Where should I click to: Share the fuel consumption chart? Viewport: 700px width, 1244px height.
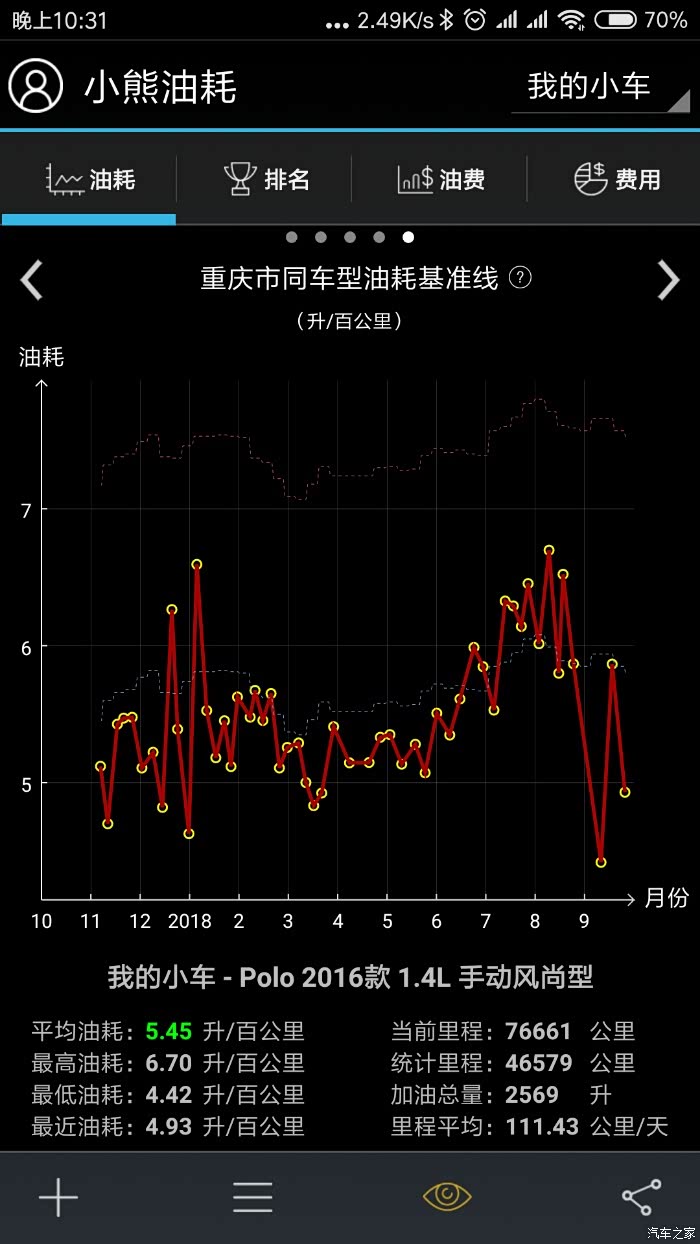click(641, 1197)
